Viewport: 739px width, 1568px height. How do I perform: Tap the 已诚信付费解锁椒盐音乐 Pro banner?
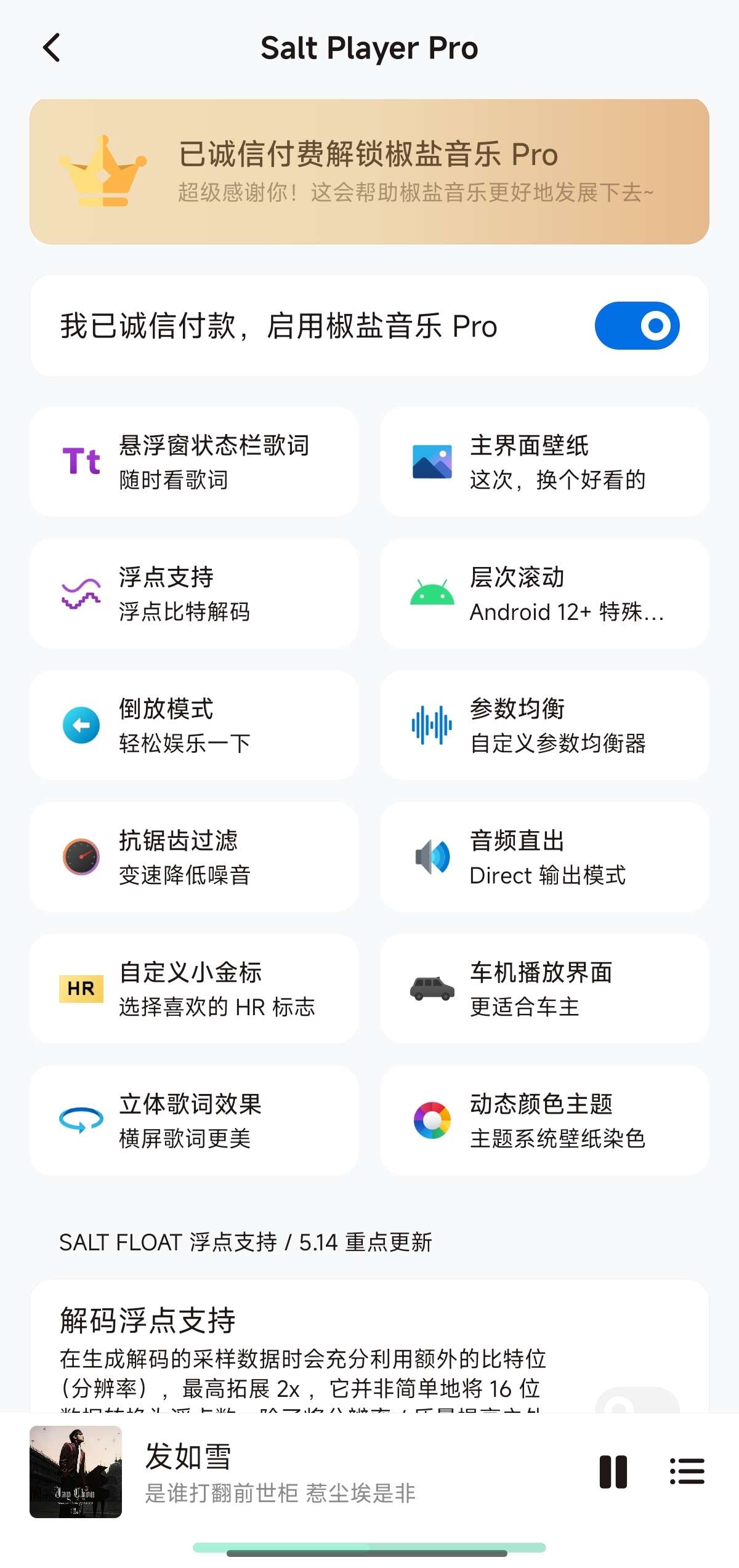click(x=369, y=172)
